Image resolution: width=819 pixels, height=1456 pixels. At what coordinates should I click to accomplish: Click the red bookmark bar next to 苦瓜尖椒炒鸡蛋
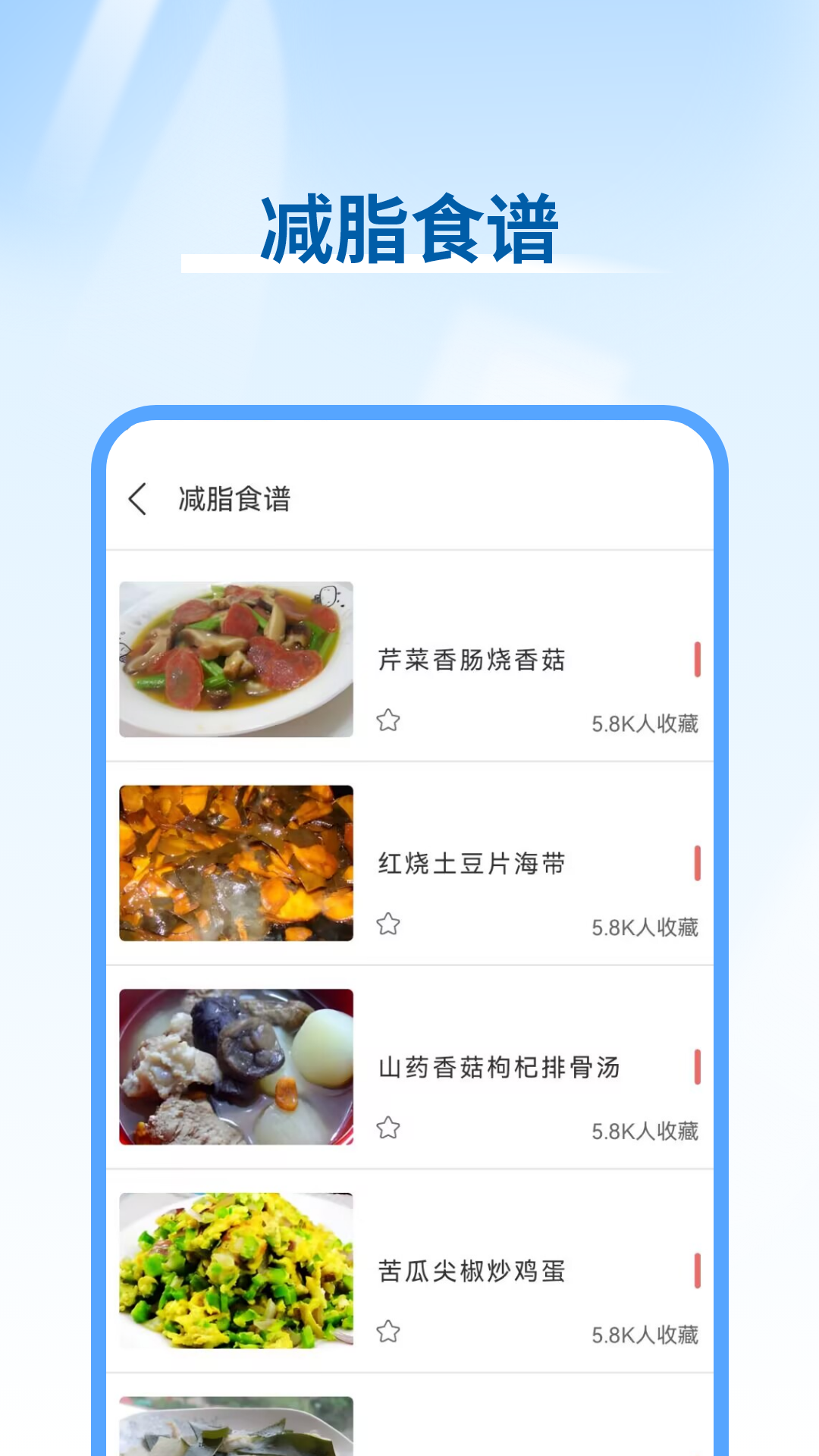[x=697, y=1272]
